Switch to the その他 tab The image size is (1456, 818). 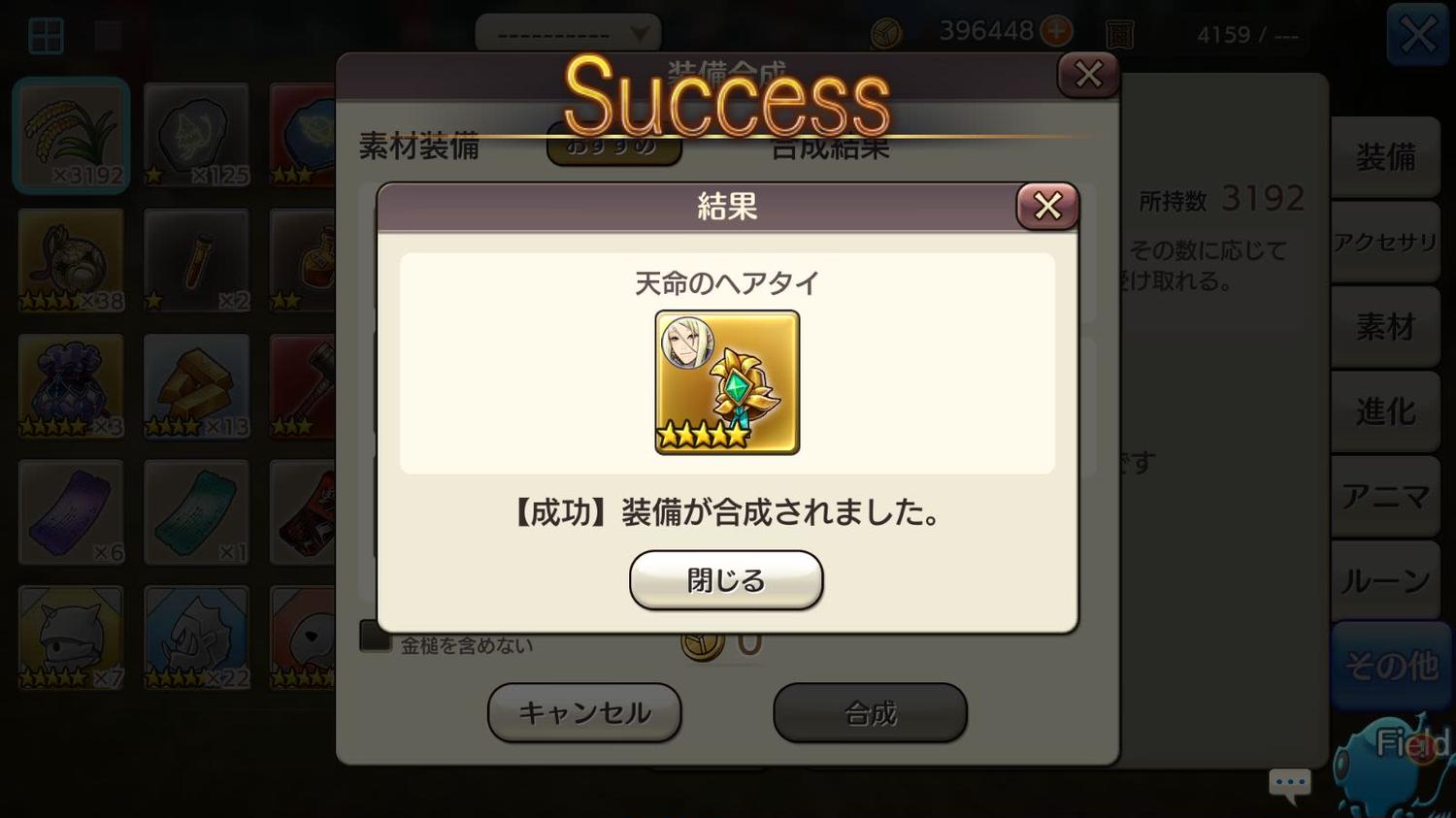(x=1390, y=666)
